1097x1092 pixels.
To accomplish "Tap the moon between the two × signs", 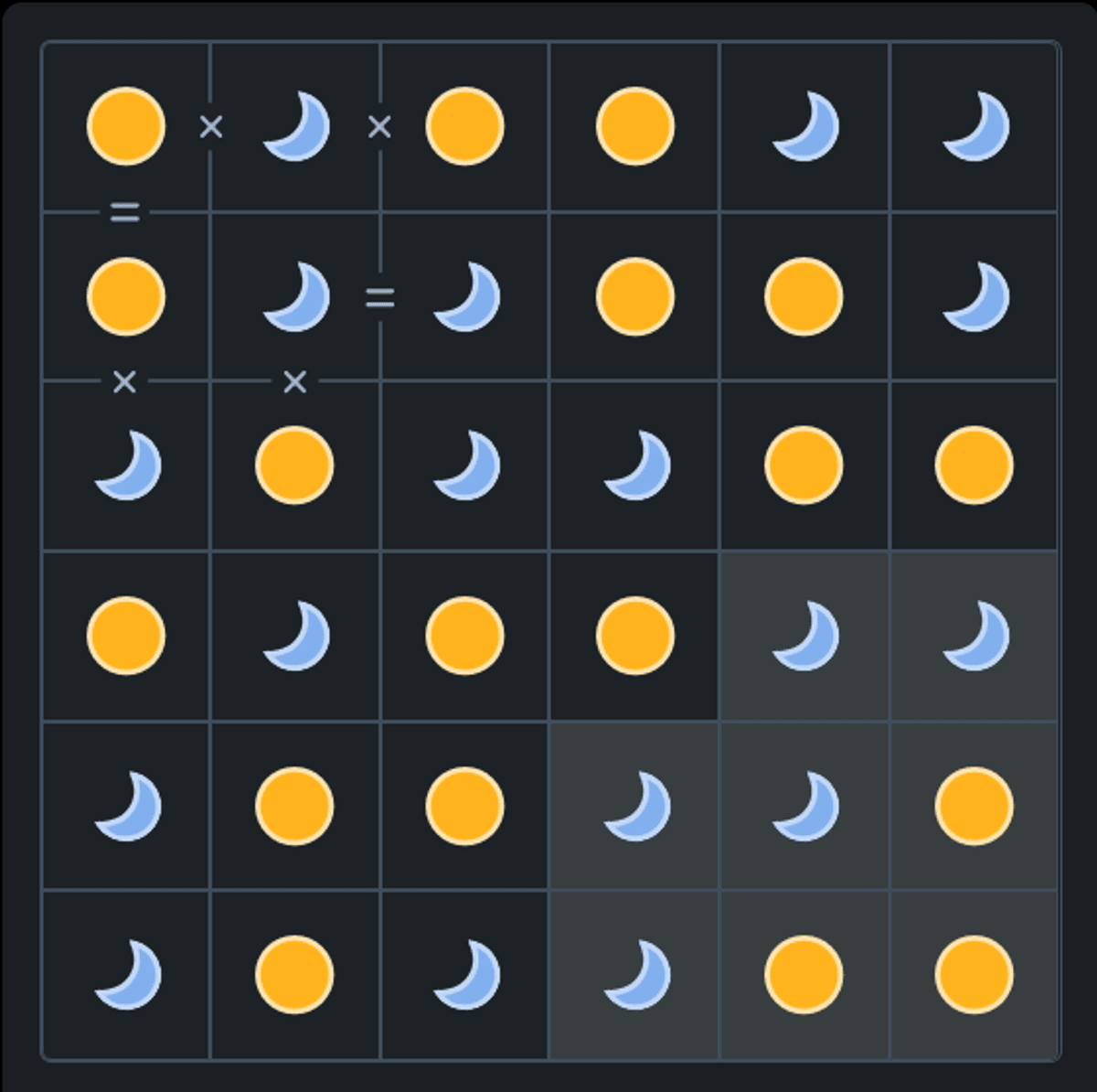I will point(295,126).
